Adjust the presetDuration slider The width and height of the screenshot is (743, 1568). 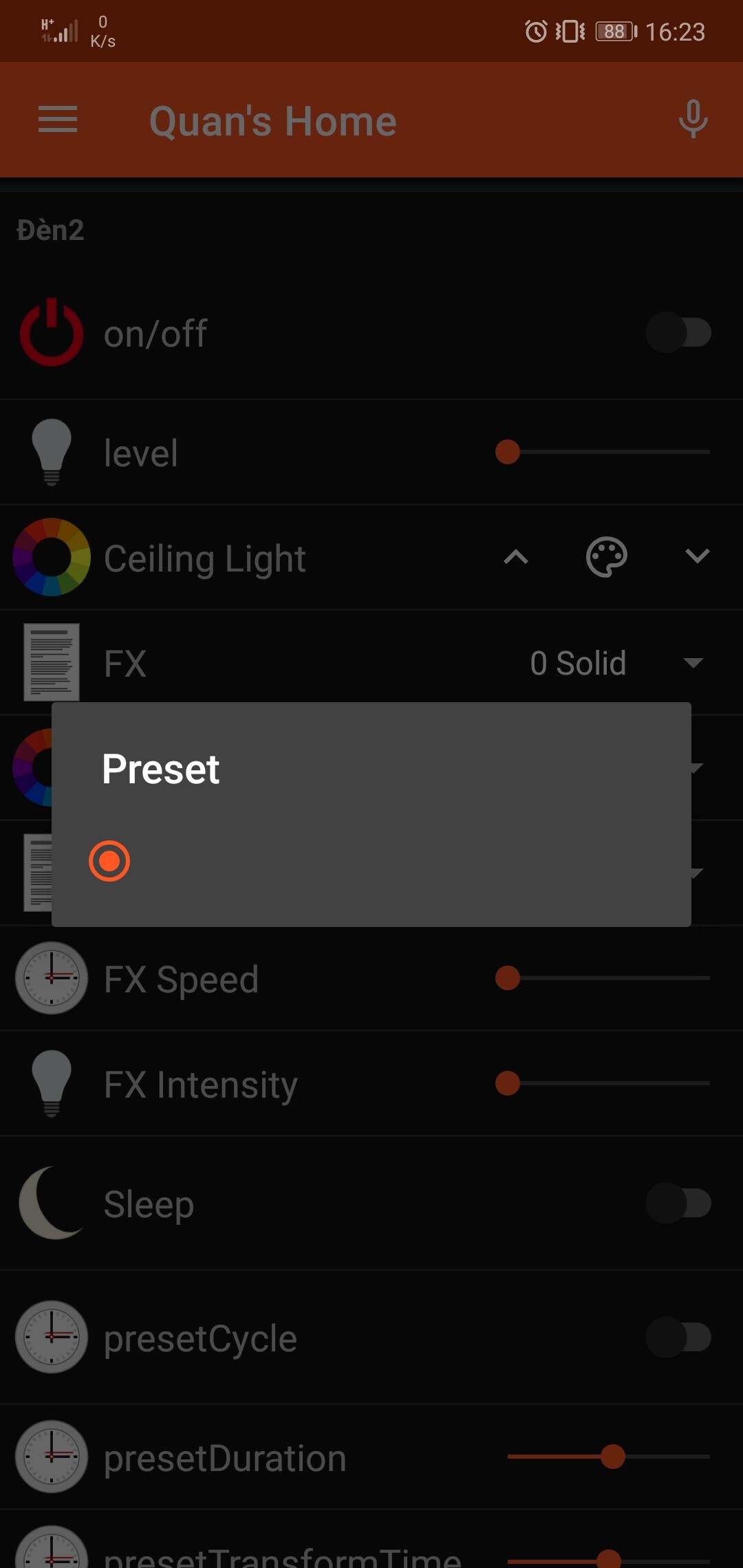612,1457
